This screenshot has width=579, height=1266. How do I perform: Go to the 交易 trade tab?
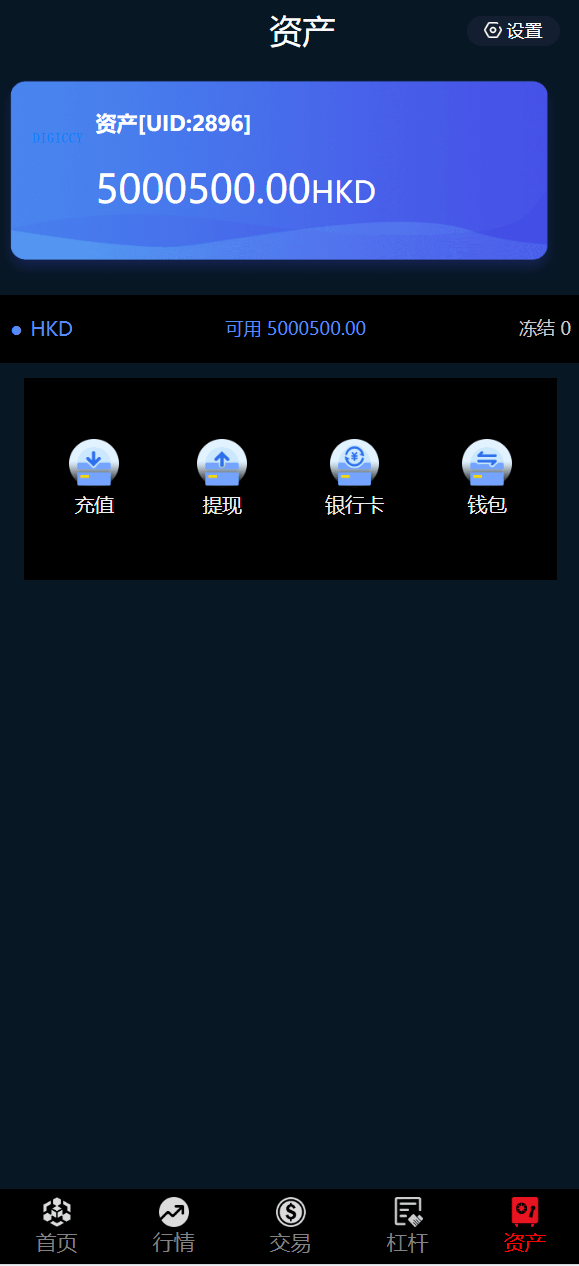click(x=290, y=1226)
